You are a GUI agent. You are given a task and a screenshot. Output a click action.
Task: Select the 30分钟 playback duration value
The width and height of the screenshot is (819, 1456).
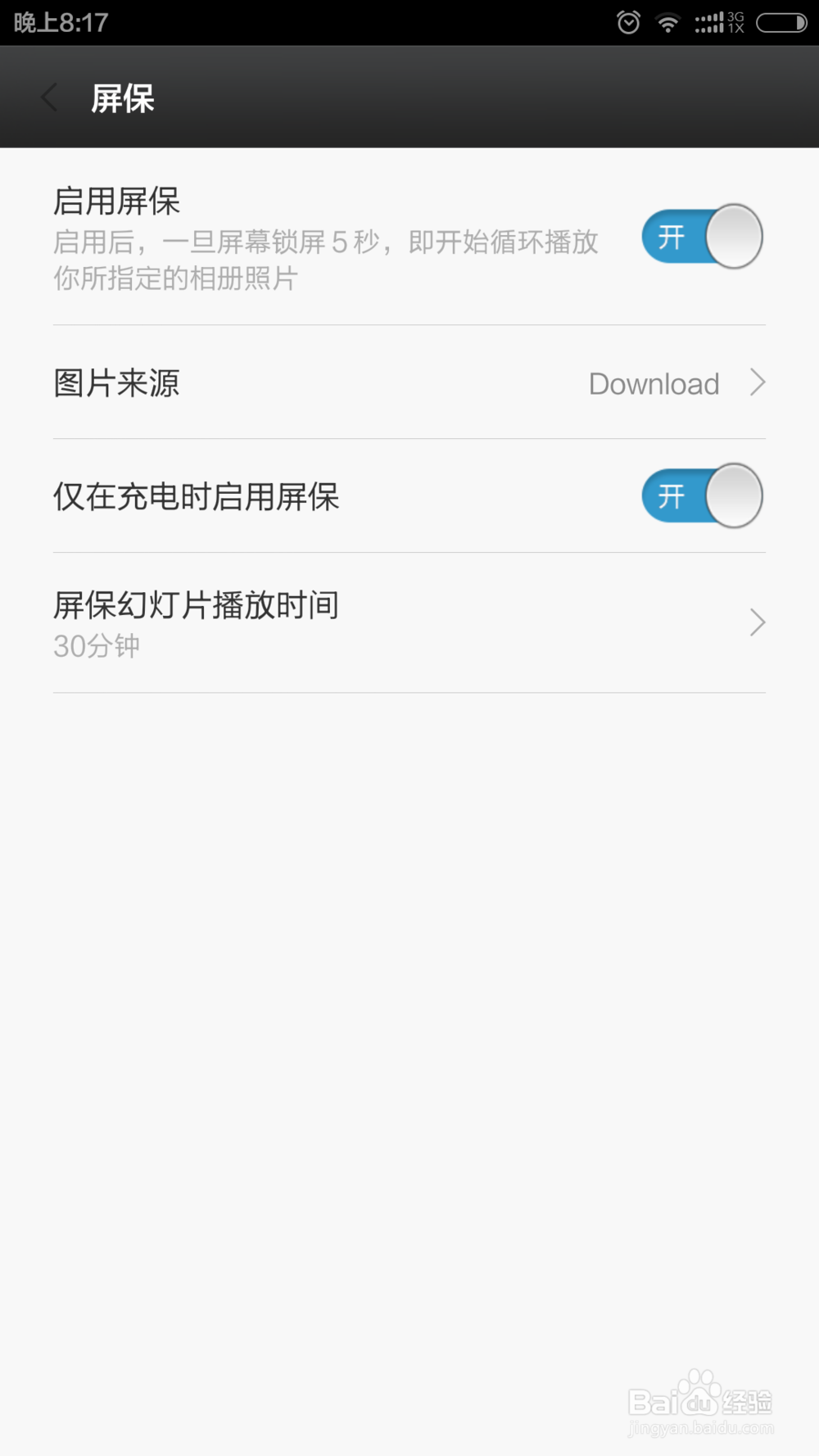coord(96,646)
